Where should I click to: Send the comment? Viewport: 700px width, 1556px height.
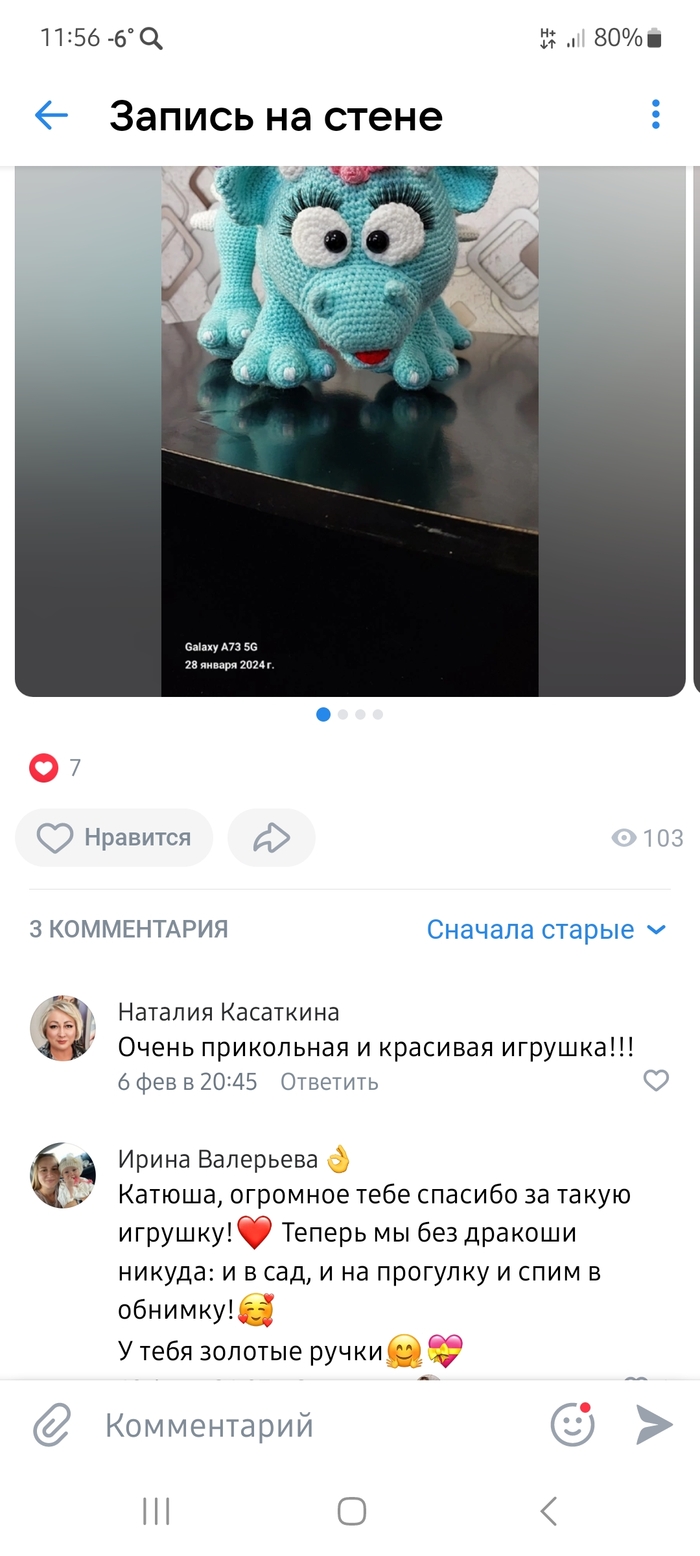pos(654,1425)
